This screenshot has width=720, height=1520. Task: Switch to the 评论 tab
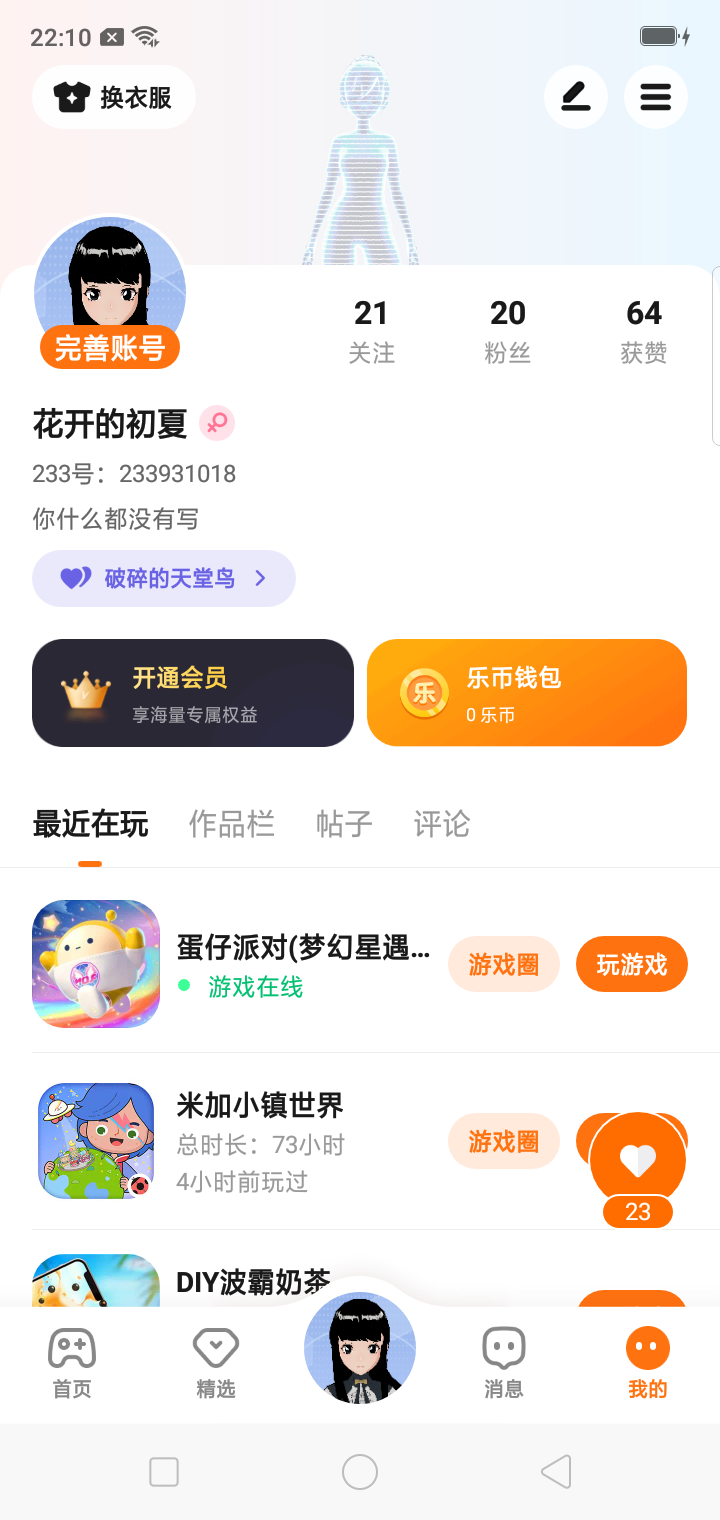click(x=441, y=824)
